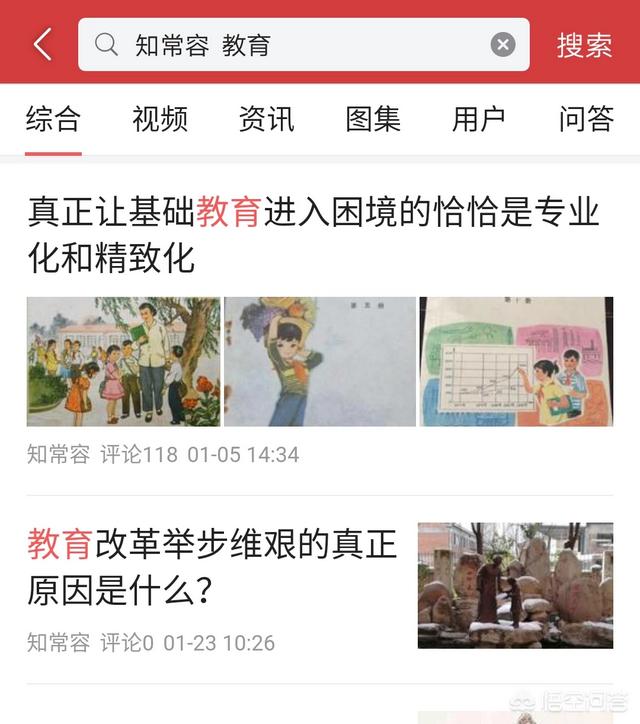Tap the 搜索 button
Image resolution: width=640 pixels, height=724 pixels.
(584, 45)
